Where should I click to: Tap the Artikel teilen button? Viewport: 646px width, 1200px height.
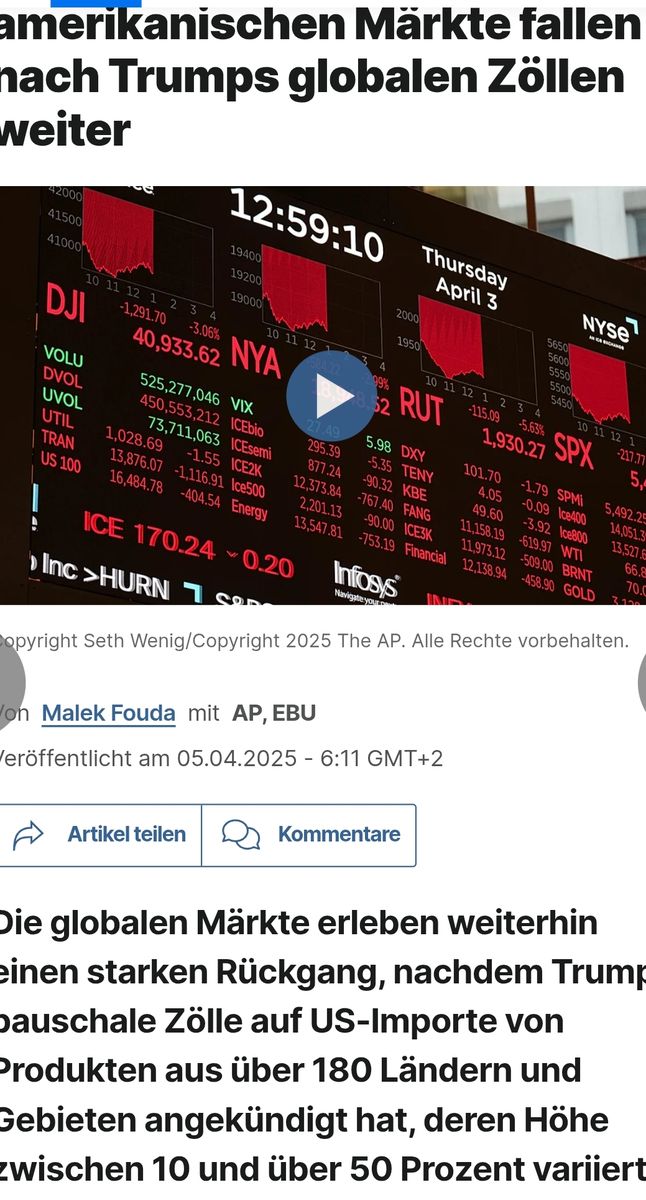[100, 834]
